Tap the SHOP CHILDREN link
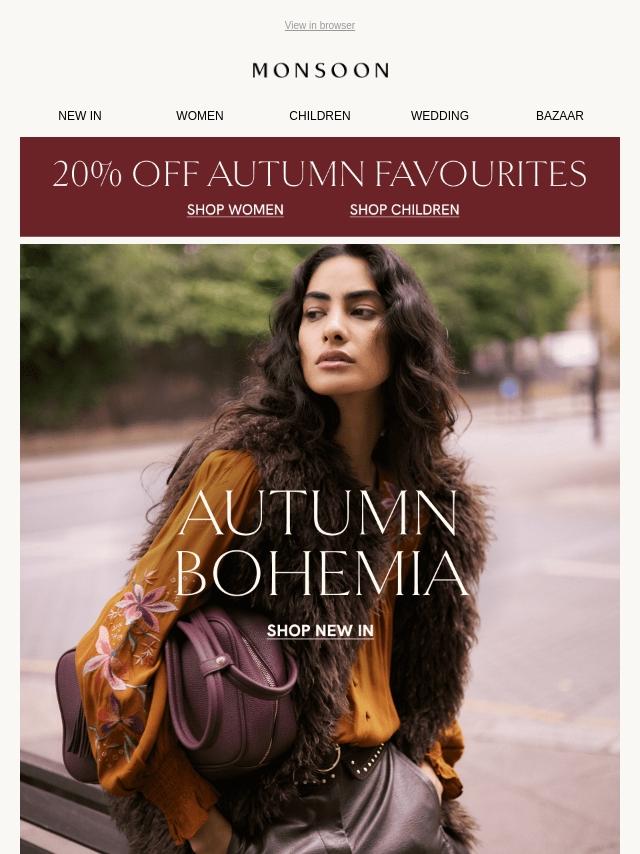 [x=404, y=210]
